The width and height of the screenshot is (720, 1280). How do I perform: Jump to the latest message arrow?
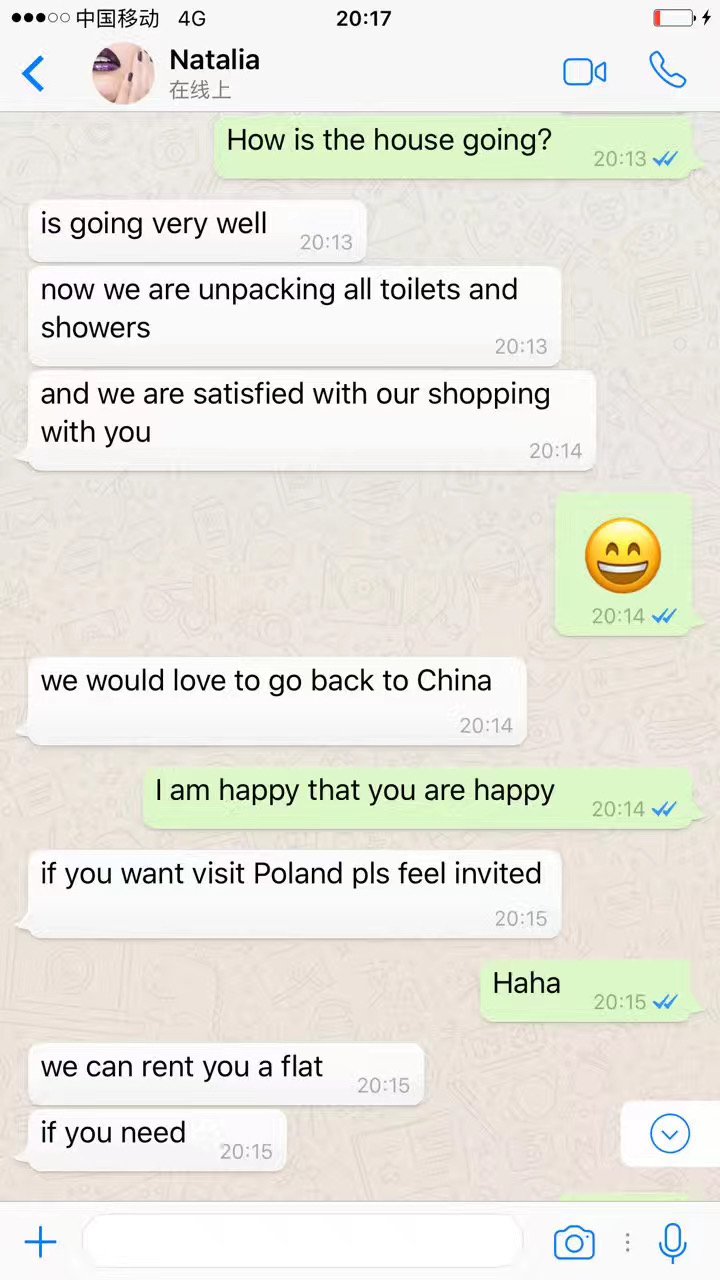670,1134
